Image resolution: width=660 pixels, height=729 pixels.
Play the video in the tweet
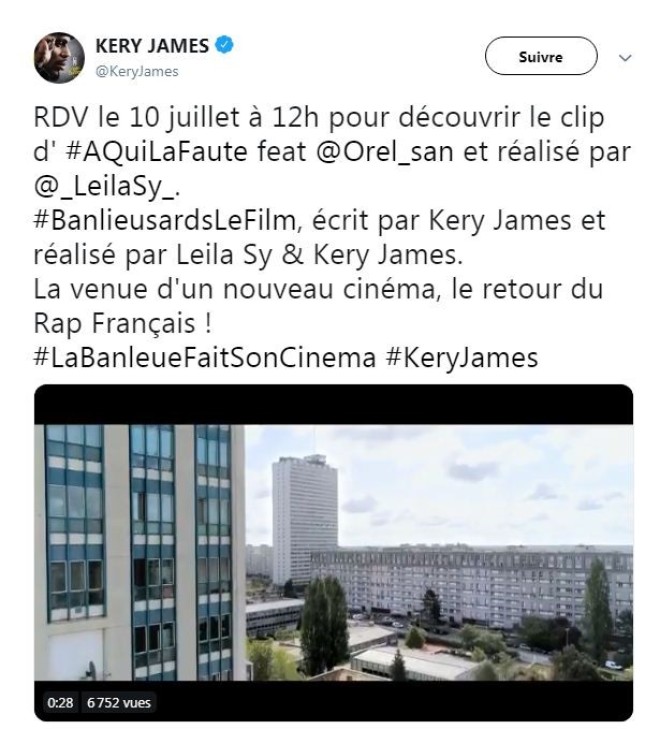coord(333,552)
